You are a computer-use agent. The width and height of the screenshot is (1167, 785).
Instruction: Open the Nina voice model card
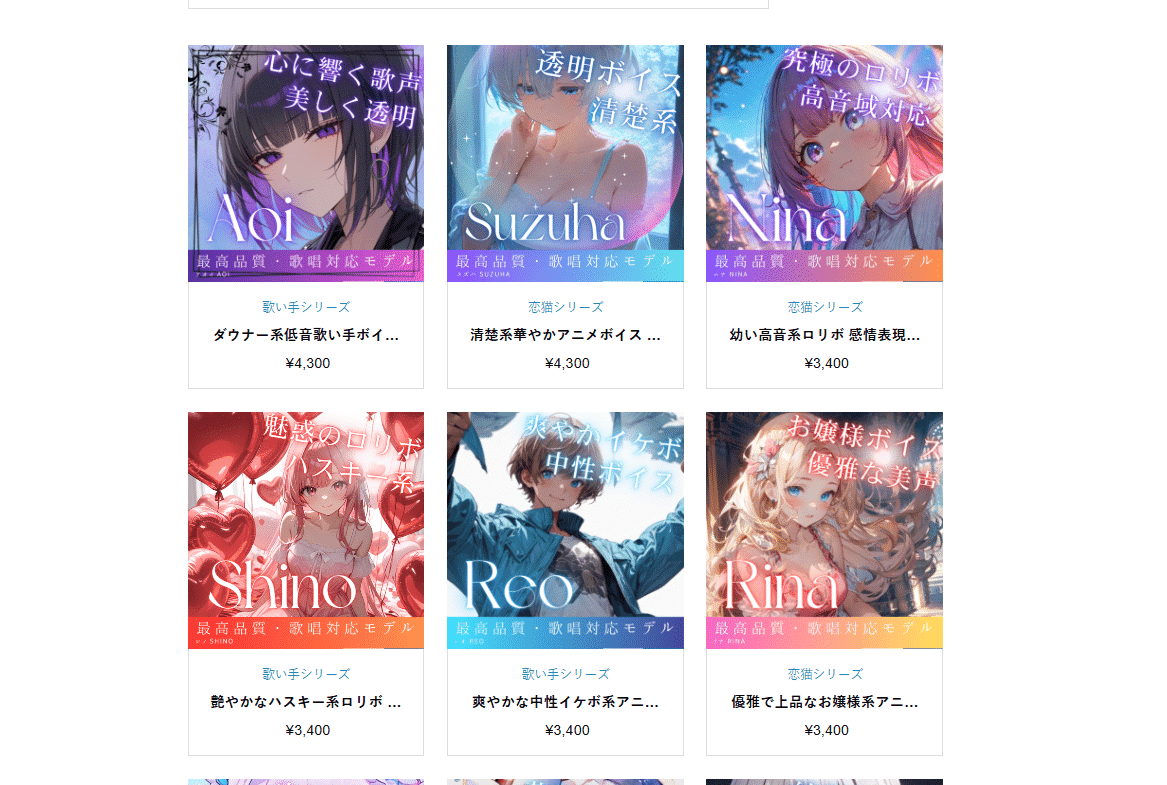pos(824,163)
